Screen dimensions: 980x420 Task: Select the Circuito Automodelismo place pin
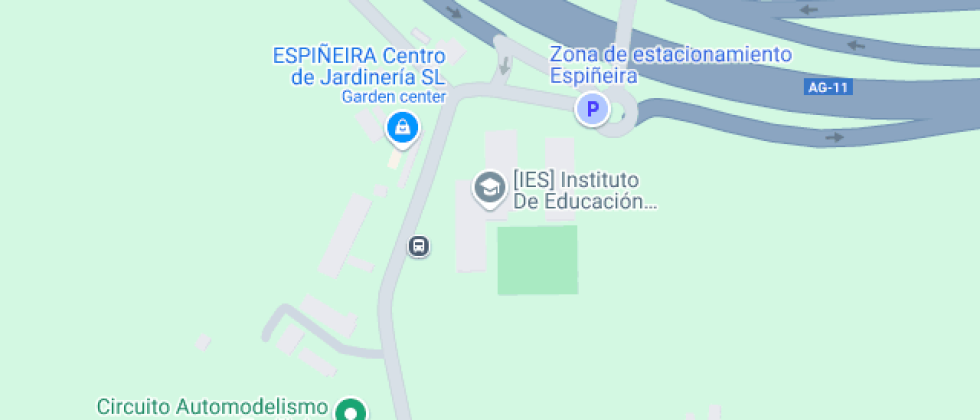[350, 410]
